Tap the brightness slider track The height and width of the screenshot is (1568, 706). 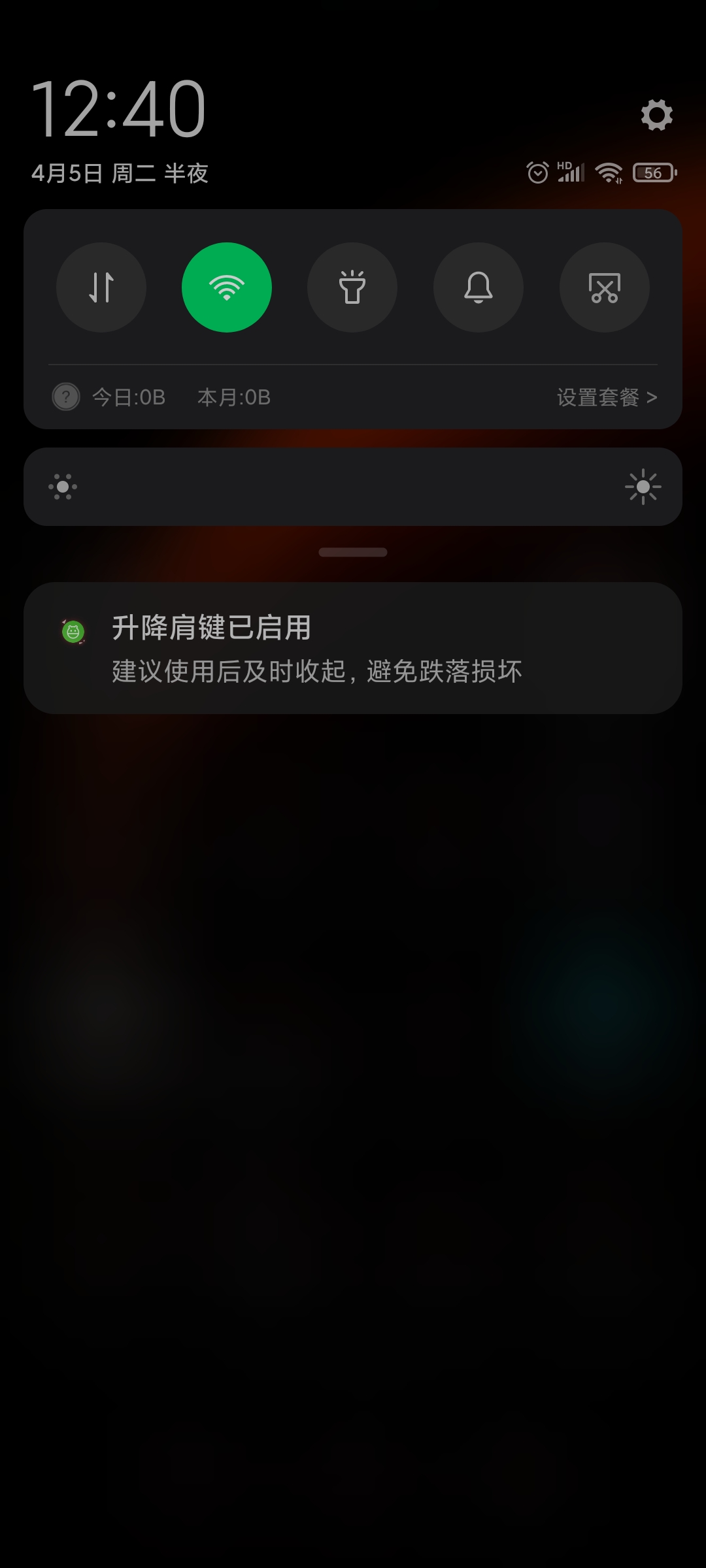(x=353, y=487)
